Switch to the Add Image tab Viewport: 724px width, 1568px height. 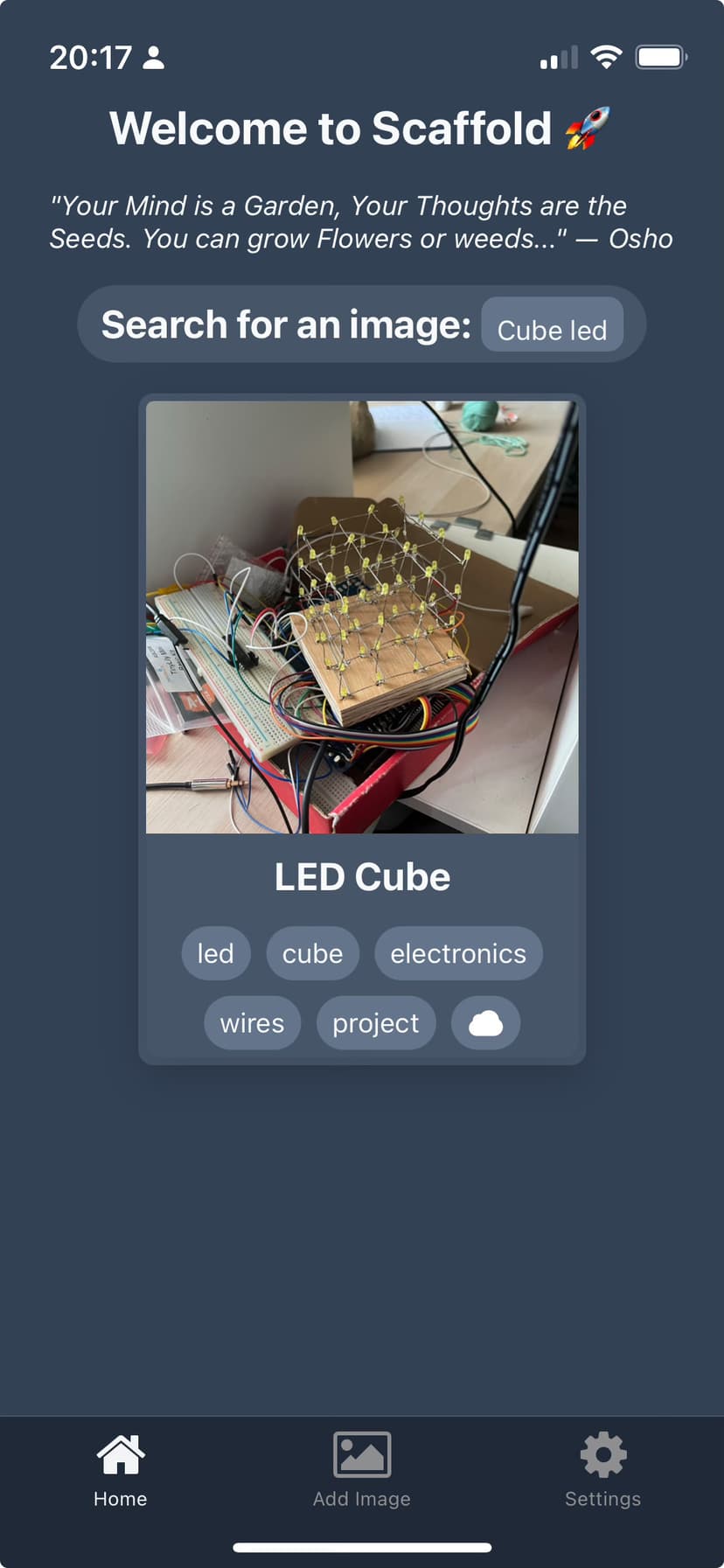pos(362,1471)
